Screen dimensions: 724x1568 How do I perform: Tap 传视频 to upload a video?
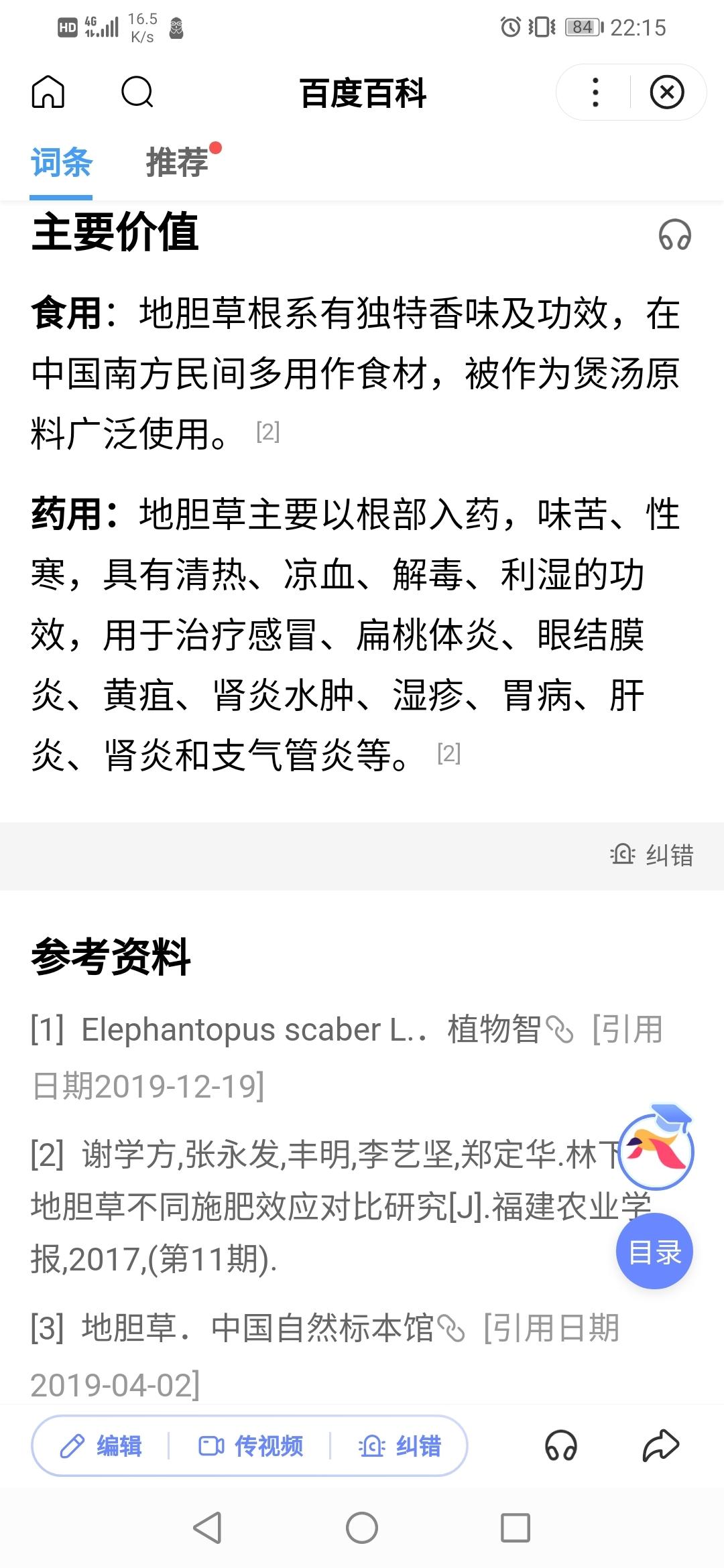pos(251,1447)
